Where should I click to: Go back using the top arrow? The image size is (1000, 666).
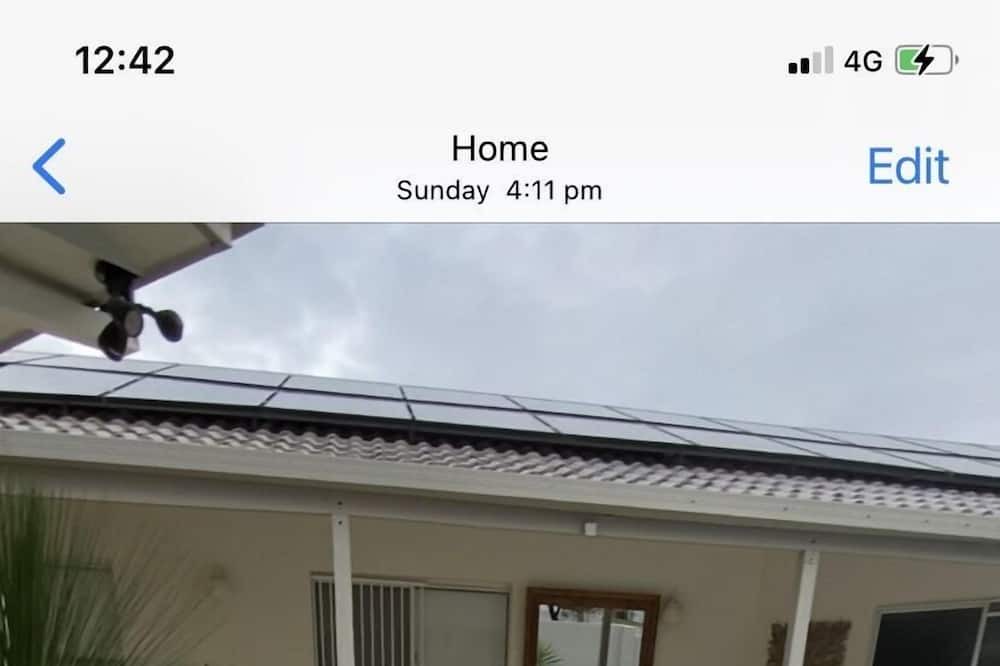(x=49, y=166)
